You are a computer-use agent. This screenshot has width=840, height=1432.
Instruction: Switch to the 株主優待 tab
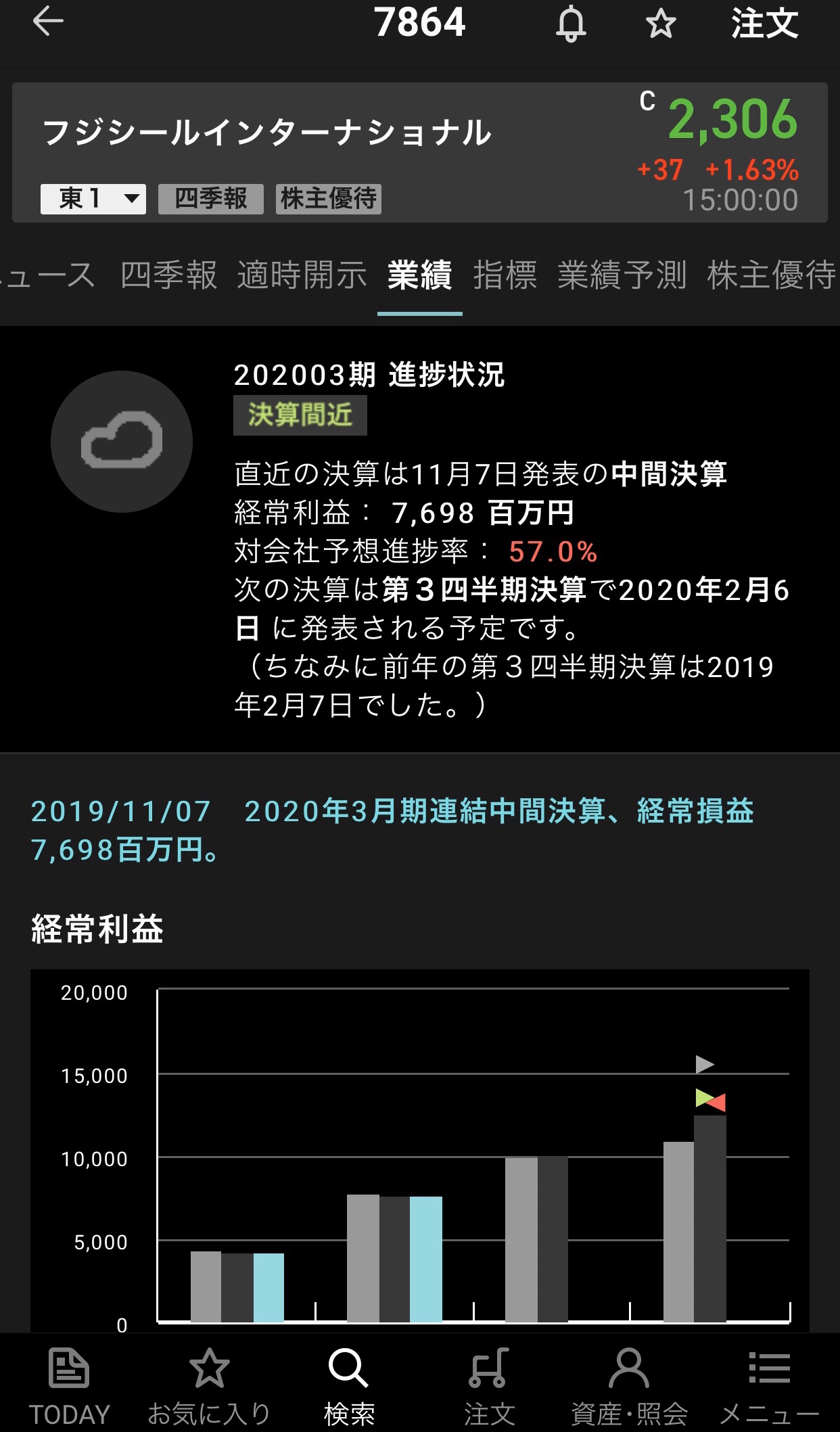click(771, 275)
